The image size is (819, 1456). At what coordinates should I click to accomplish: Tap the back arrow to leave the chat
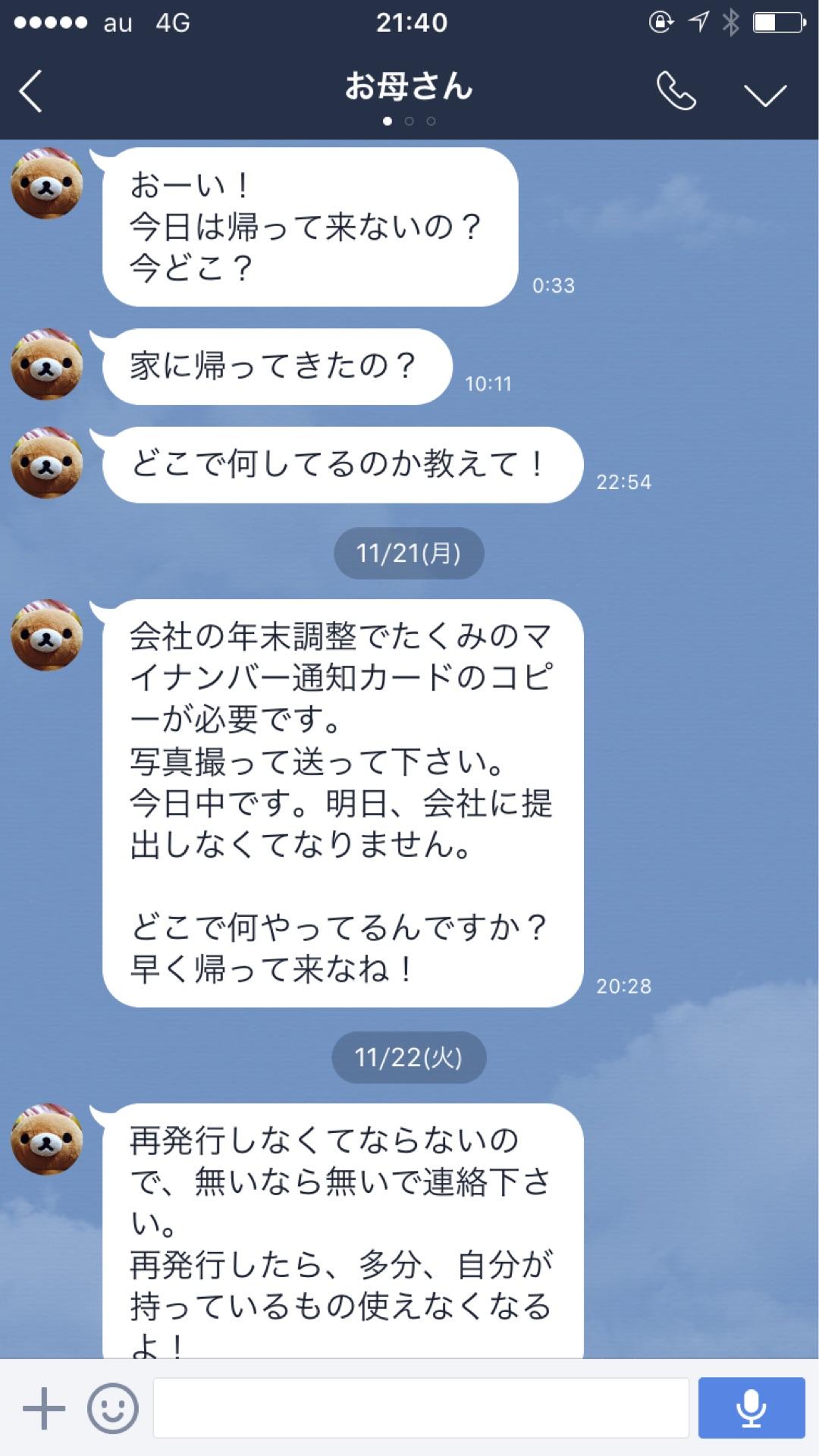[30, 89]
